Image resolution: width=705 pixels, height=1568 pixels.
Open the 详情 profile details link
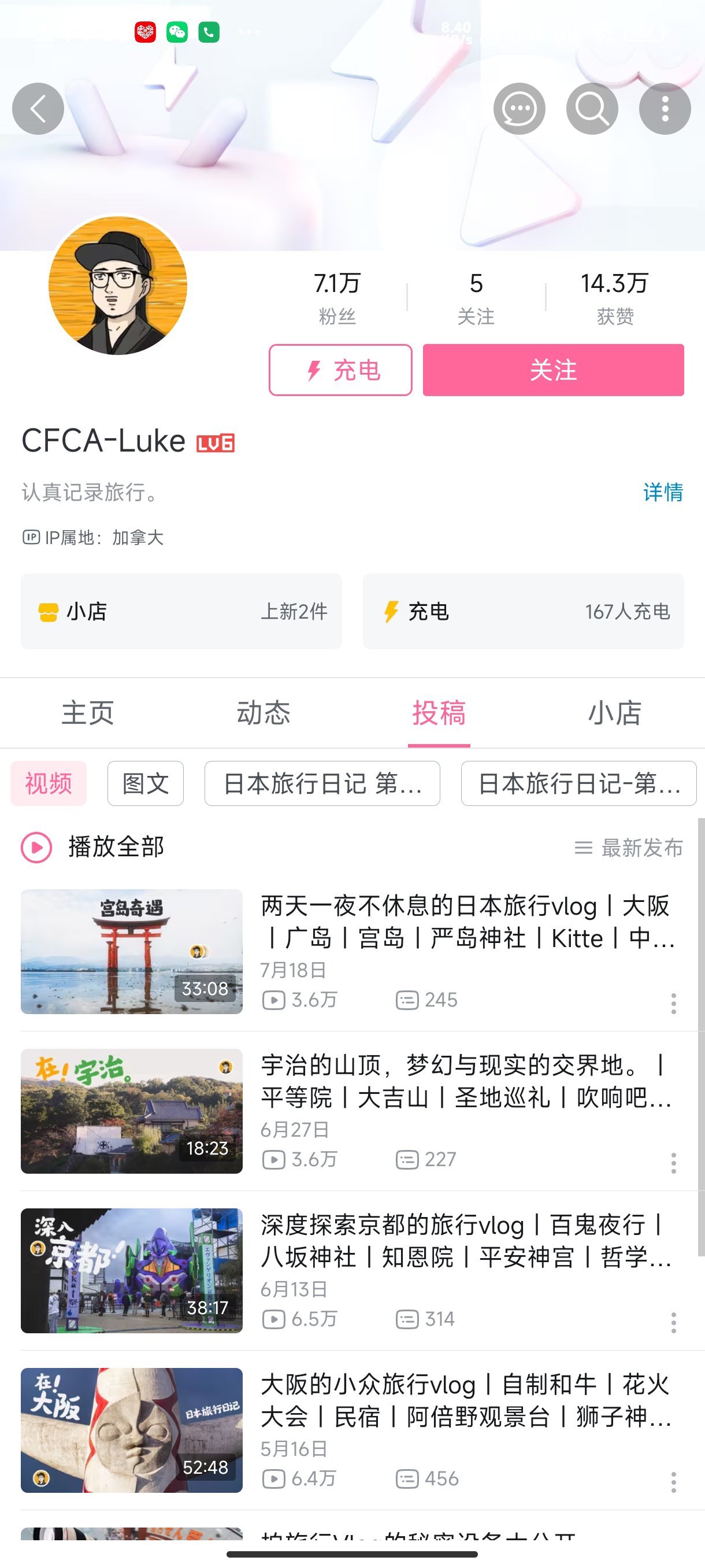tap(662, 492)
